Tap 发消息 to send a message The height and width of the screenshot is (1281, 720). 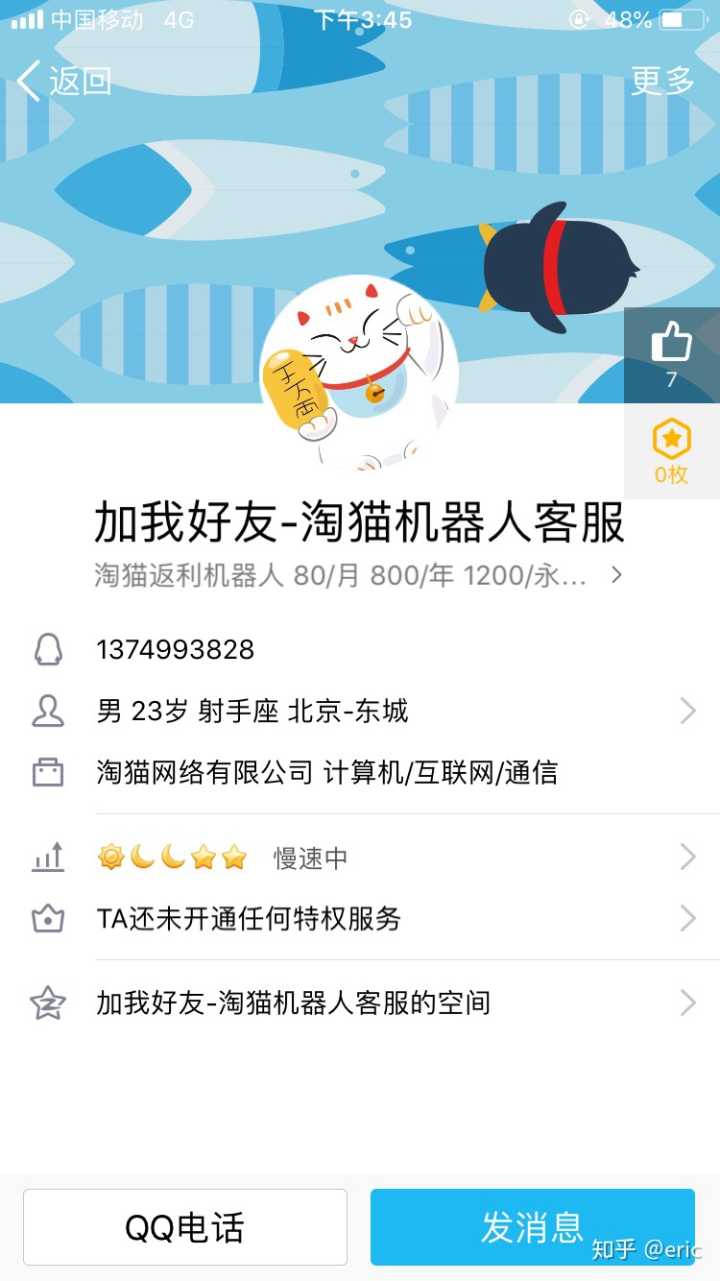click(532, 1227)
